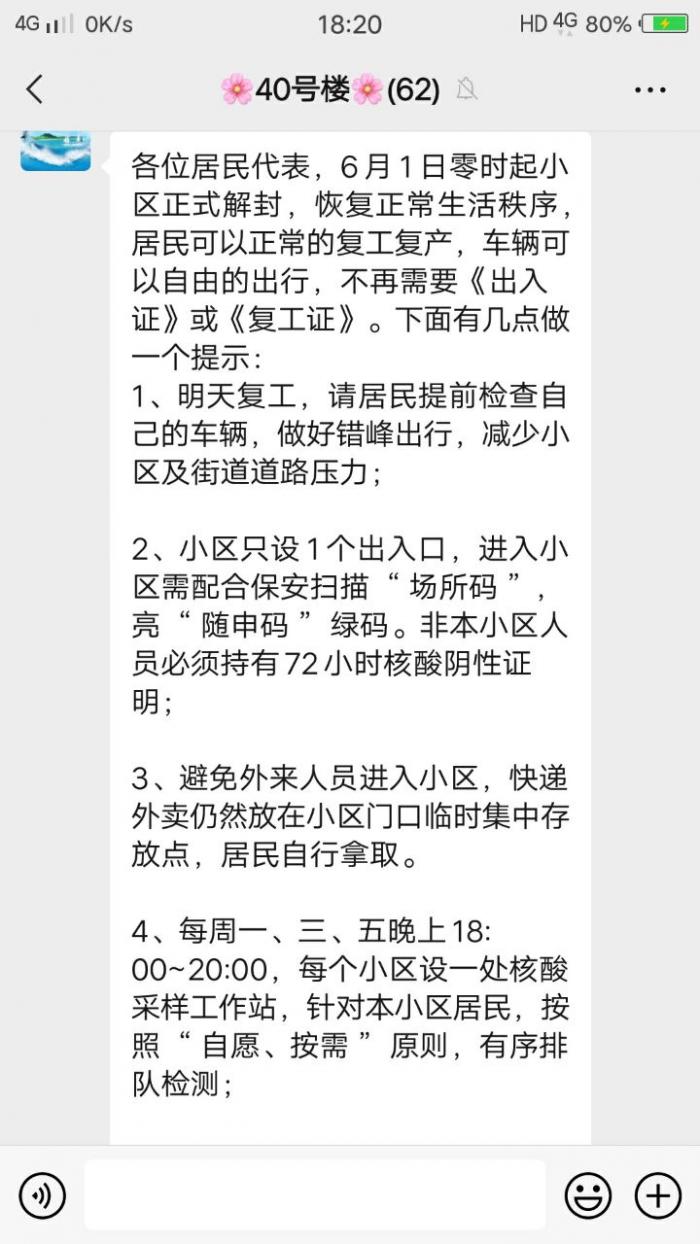
Task: Open the plus attachment menu
Action: pos(658,1194)
